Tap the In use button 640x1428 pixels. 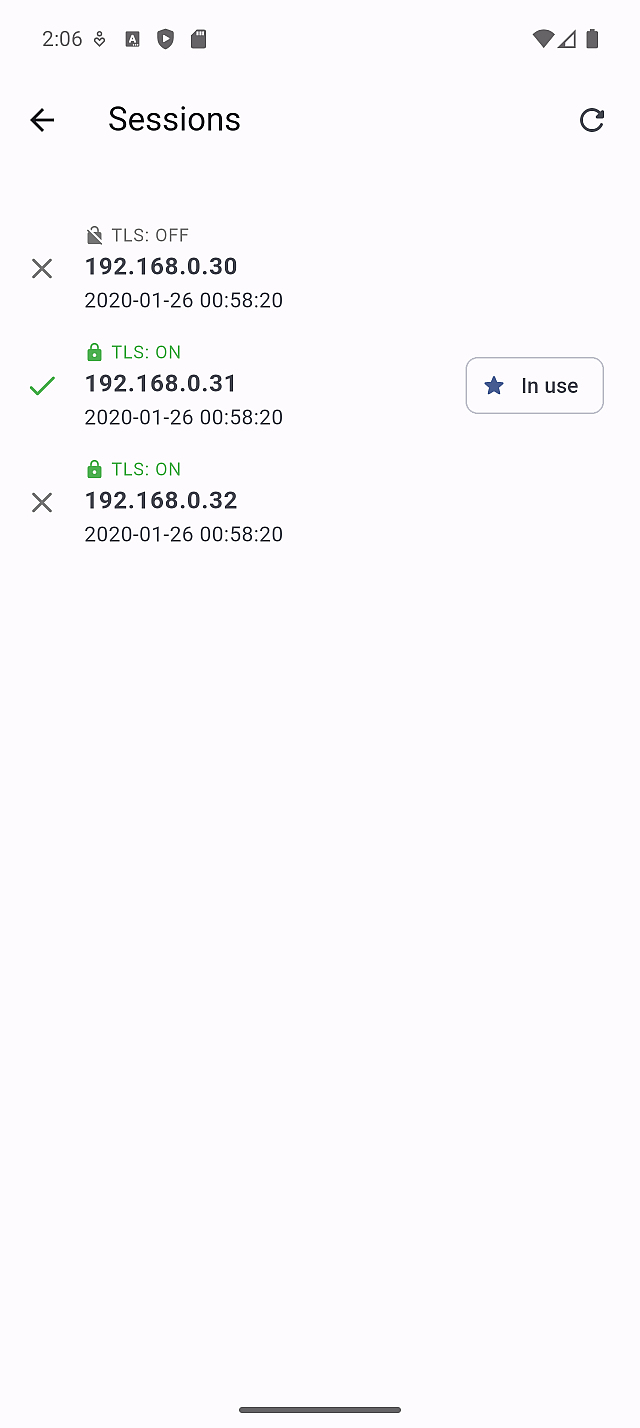pos(534,385)
